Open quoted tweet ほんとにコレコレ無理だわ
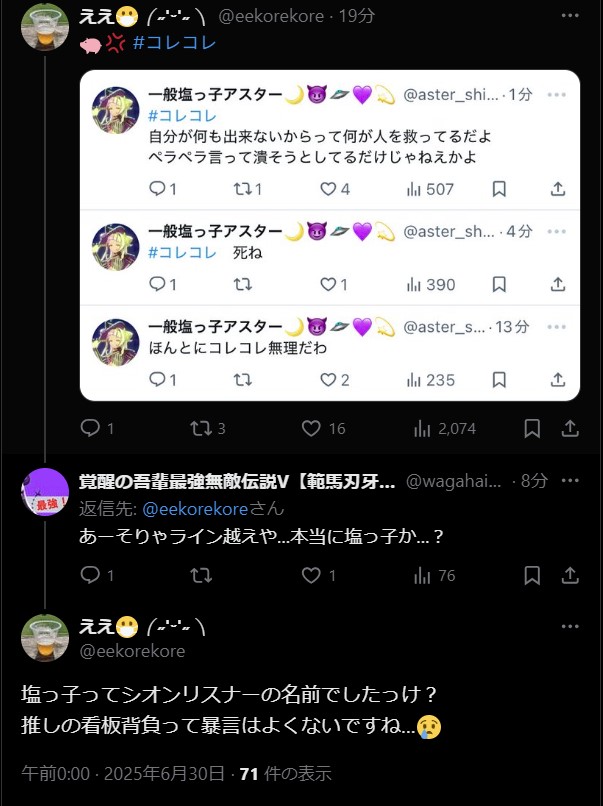603x806 pixels. tap(330, 349)
